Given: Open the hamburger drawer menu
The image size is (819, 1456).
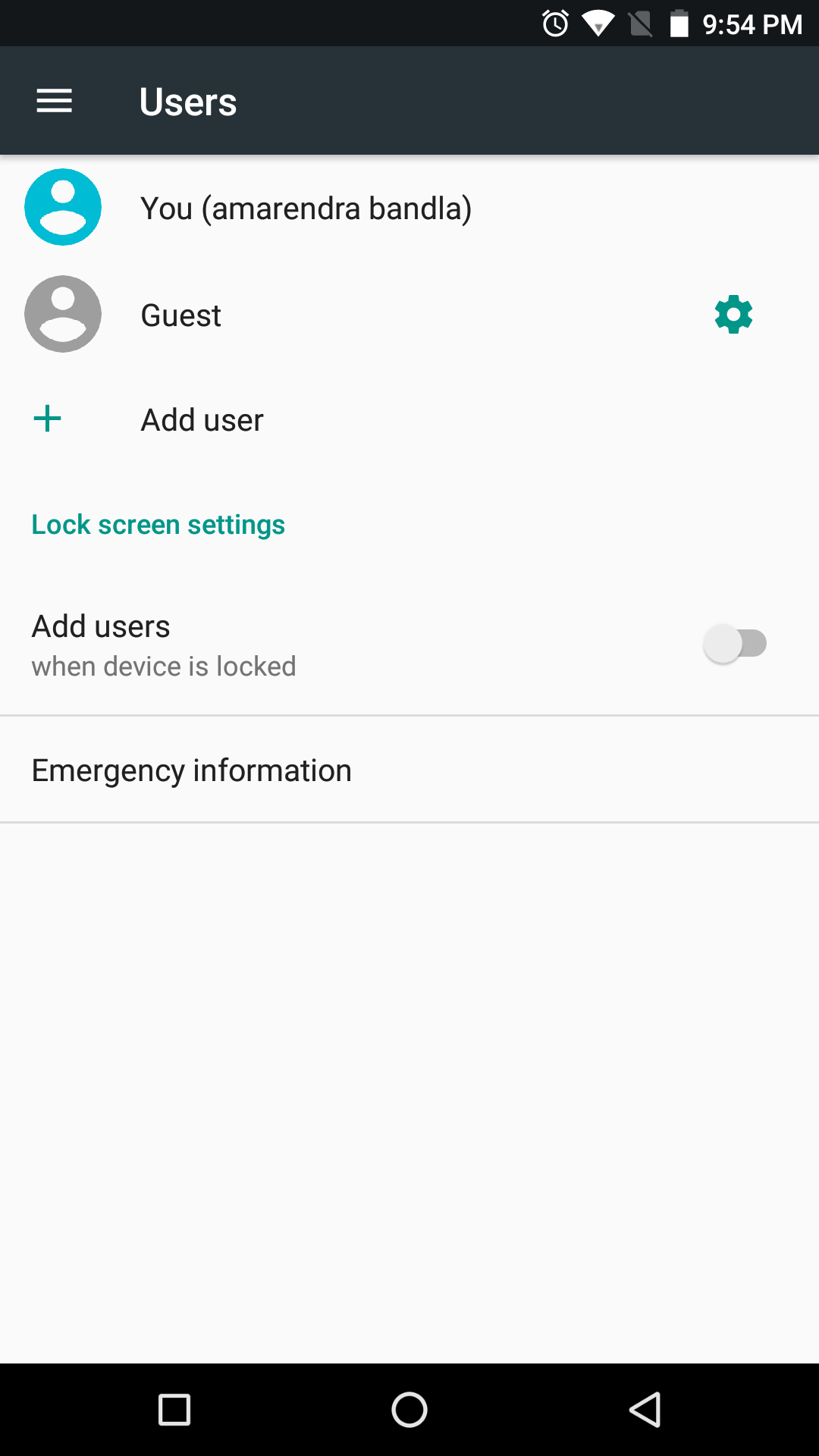Looking at the screenshot, I should (x=55, y=101).
